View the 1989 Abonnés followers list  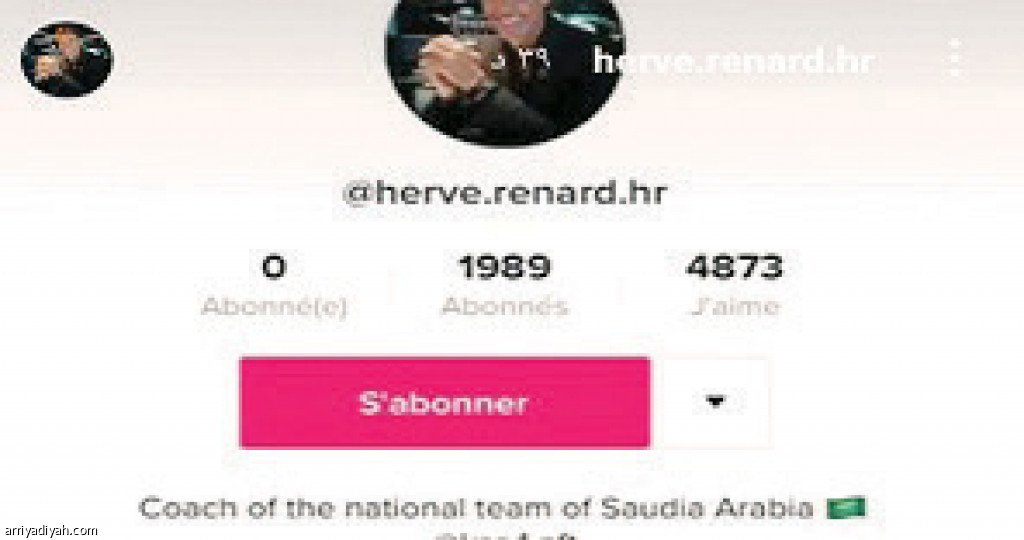tap(504, 285)
